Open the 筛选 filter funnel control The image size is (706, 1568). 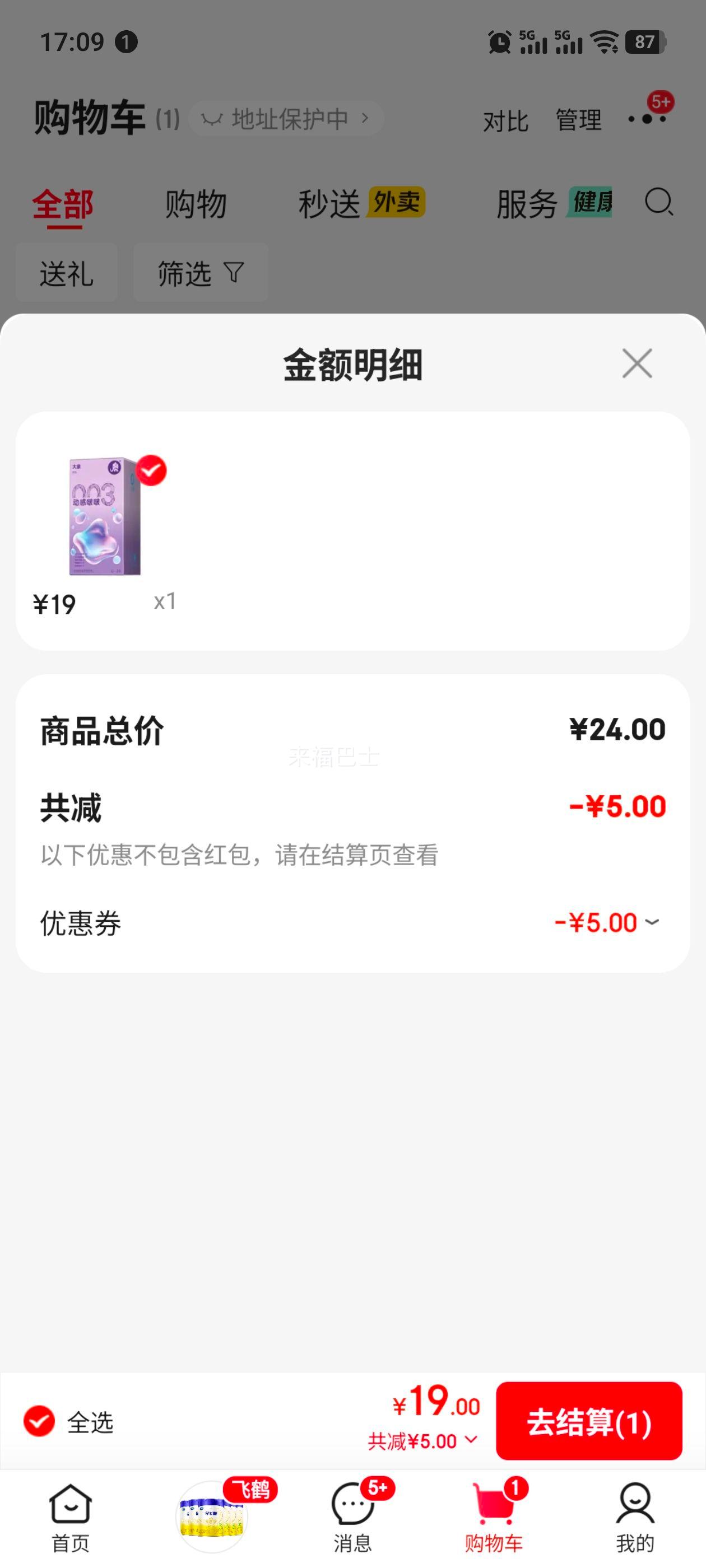200,273
